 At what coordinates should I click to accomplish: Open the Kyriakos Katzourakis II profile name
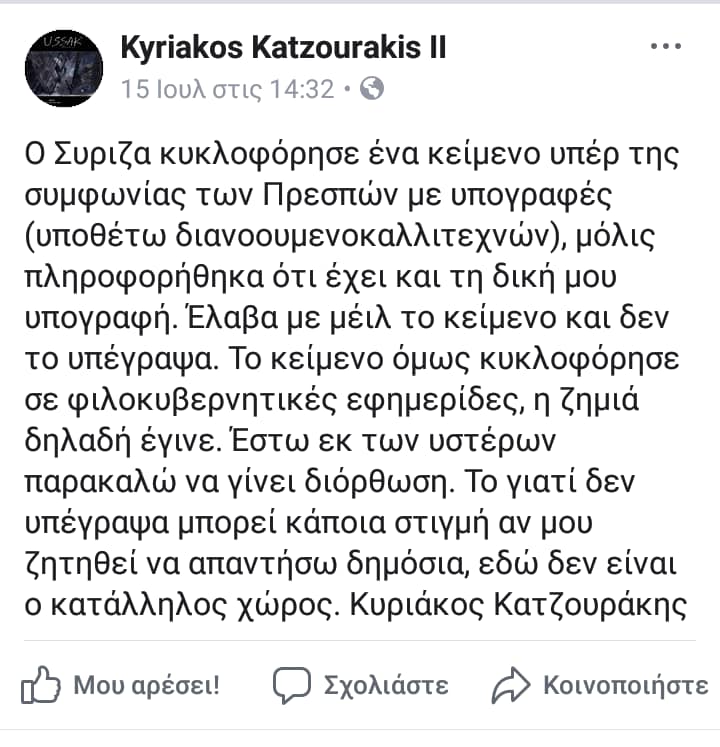tap(283, 47)
